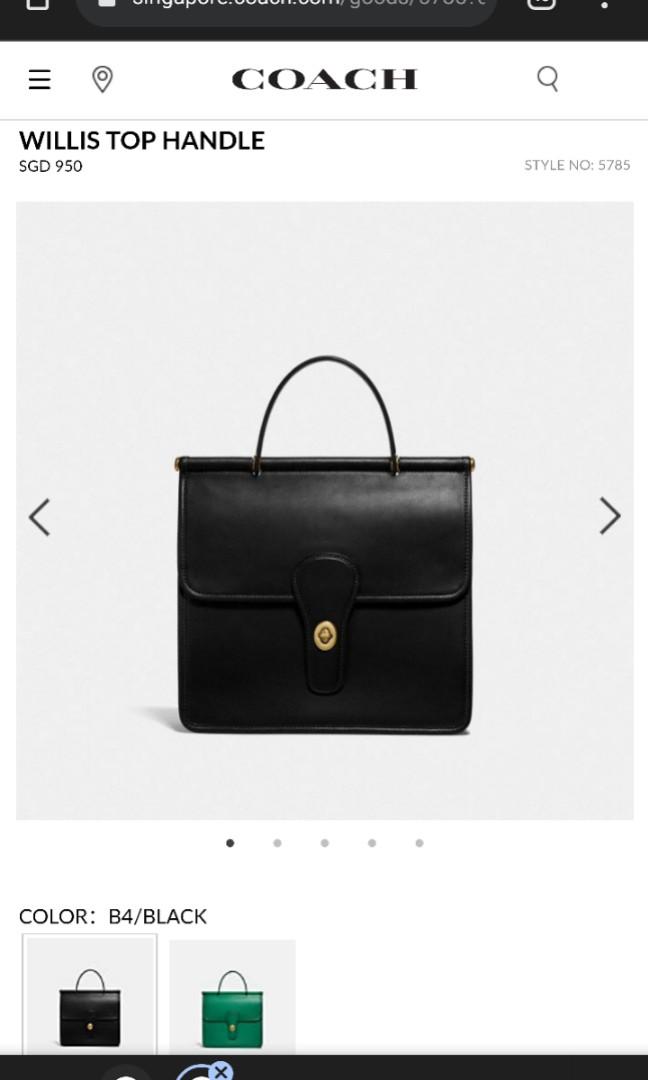This screenshot has height=1080, width=648.
Task: Open the hamburger menu
Action: (x=39, y=79)
